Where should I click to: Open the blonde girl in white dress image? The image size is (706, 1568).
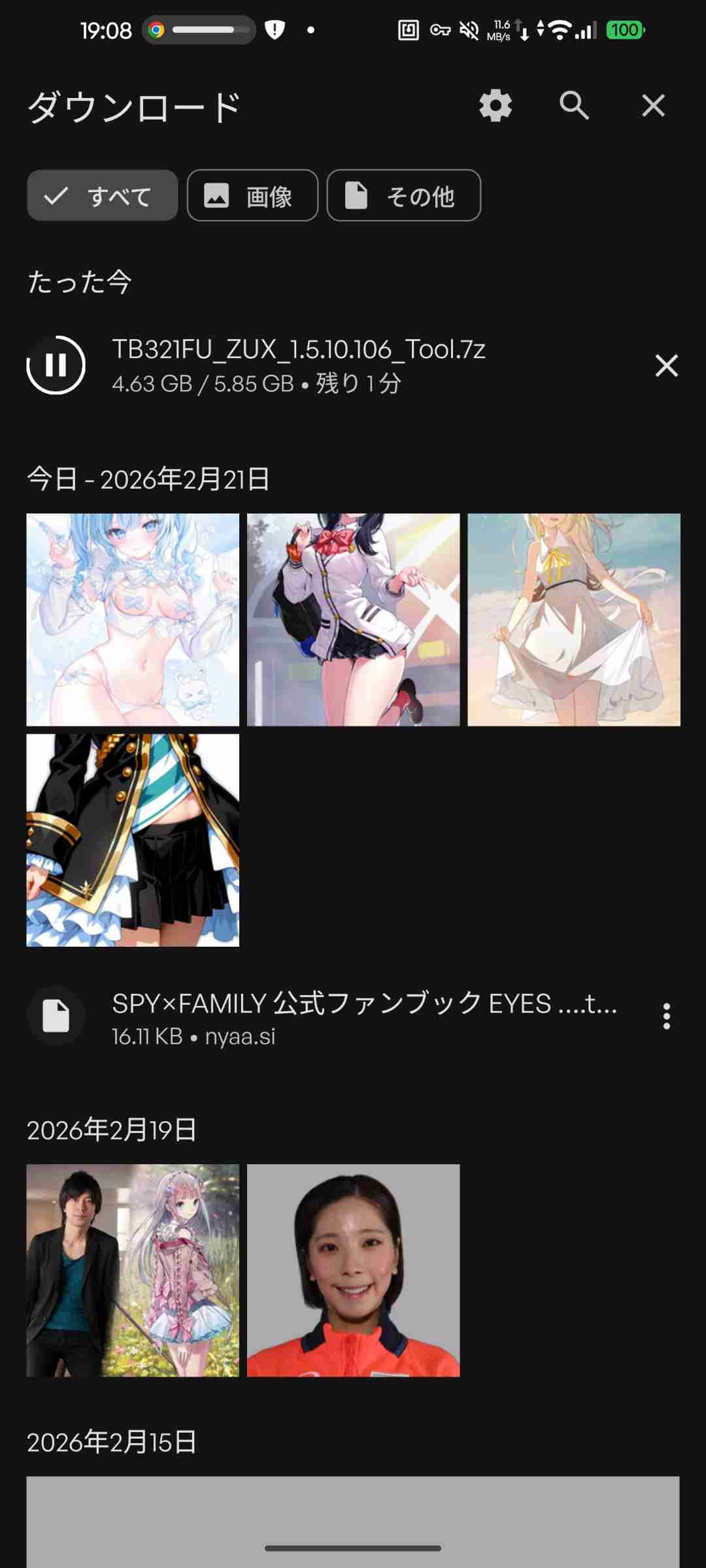[x=573, y=619]
